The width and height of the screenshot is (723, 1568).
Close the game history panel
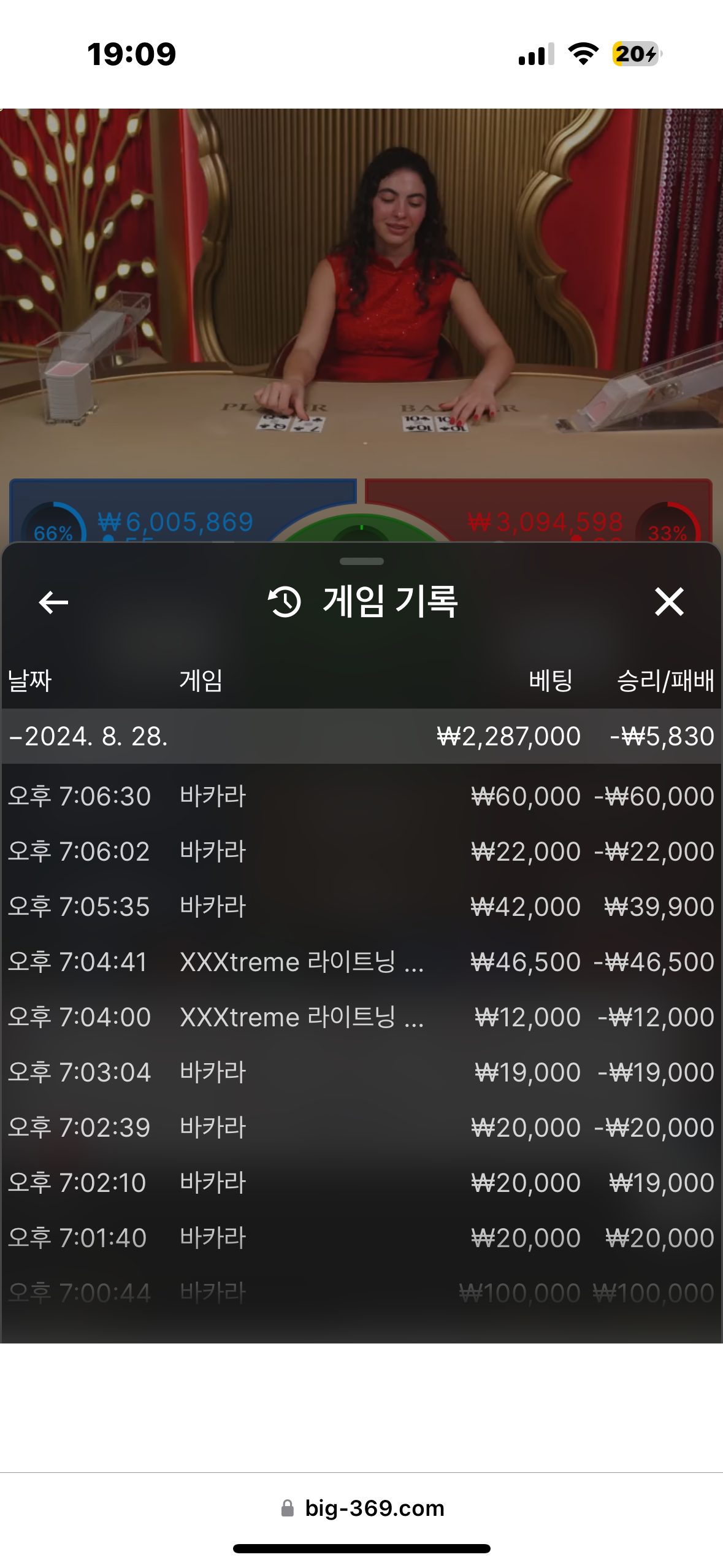(x=668, y=601)
